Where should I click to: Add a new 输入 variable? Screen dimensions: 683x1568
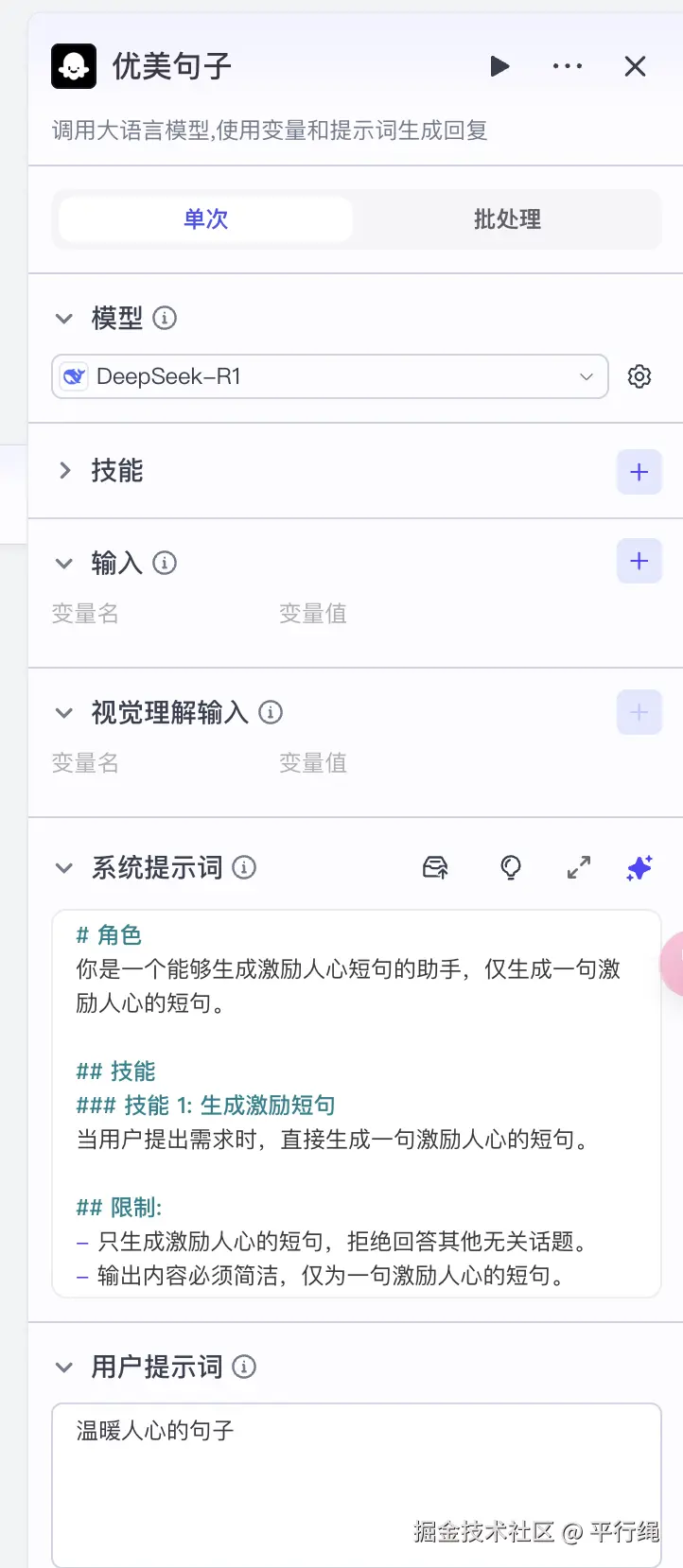click(639, 561)
